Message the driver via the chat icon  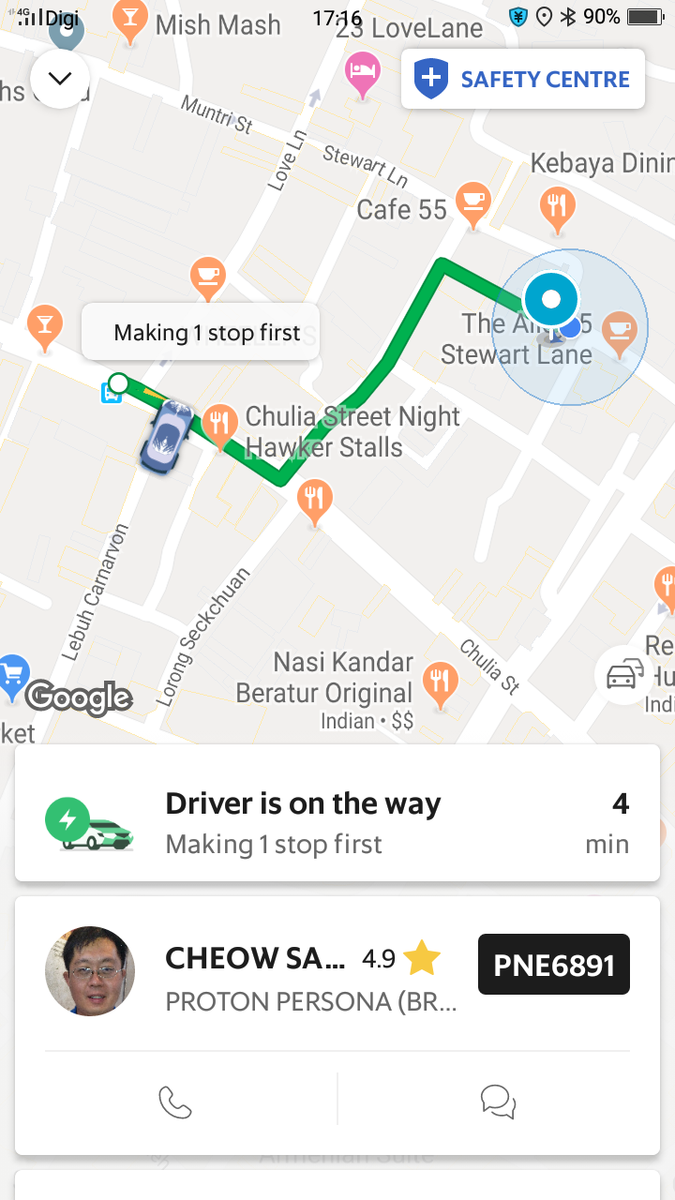click(x=498, y=1102)
